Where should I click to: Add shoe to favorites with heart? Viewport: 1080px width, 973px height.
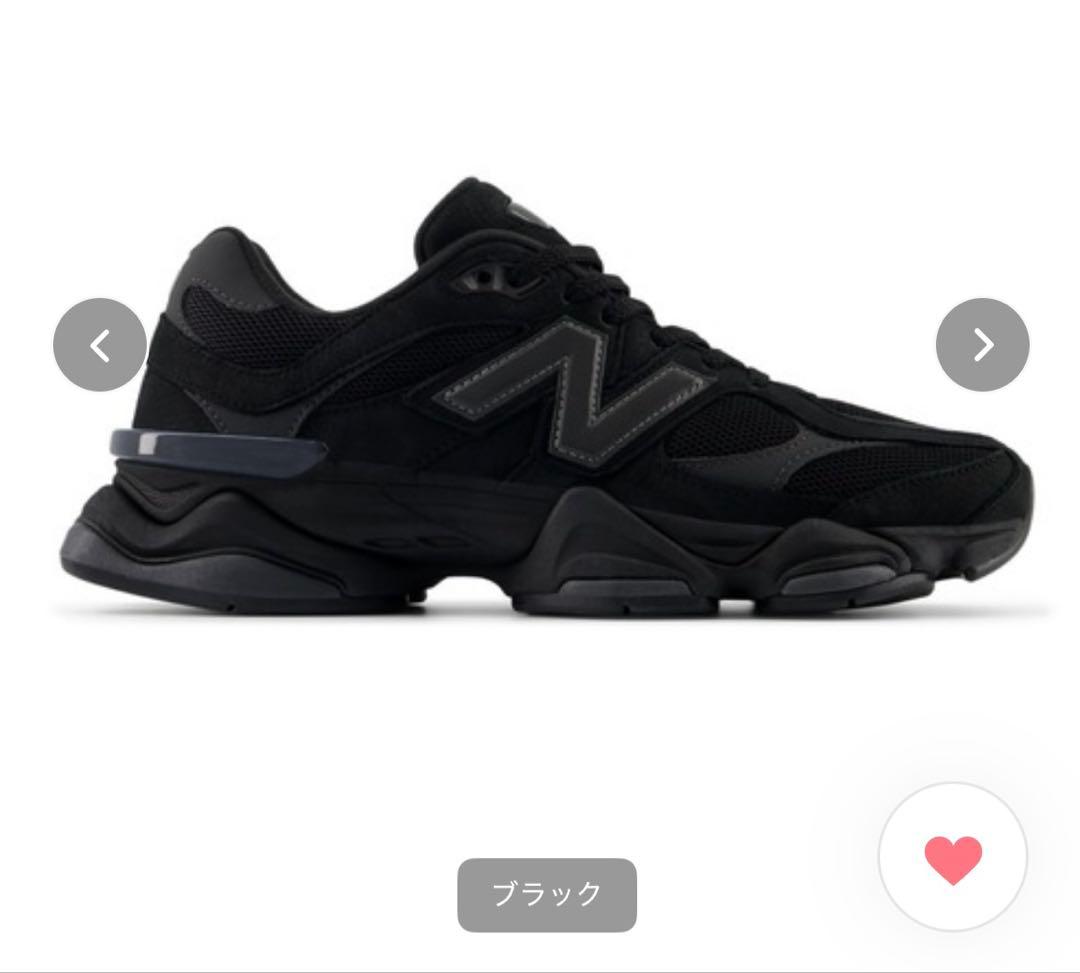tap(952, 858)
